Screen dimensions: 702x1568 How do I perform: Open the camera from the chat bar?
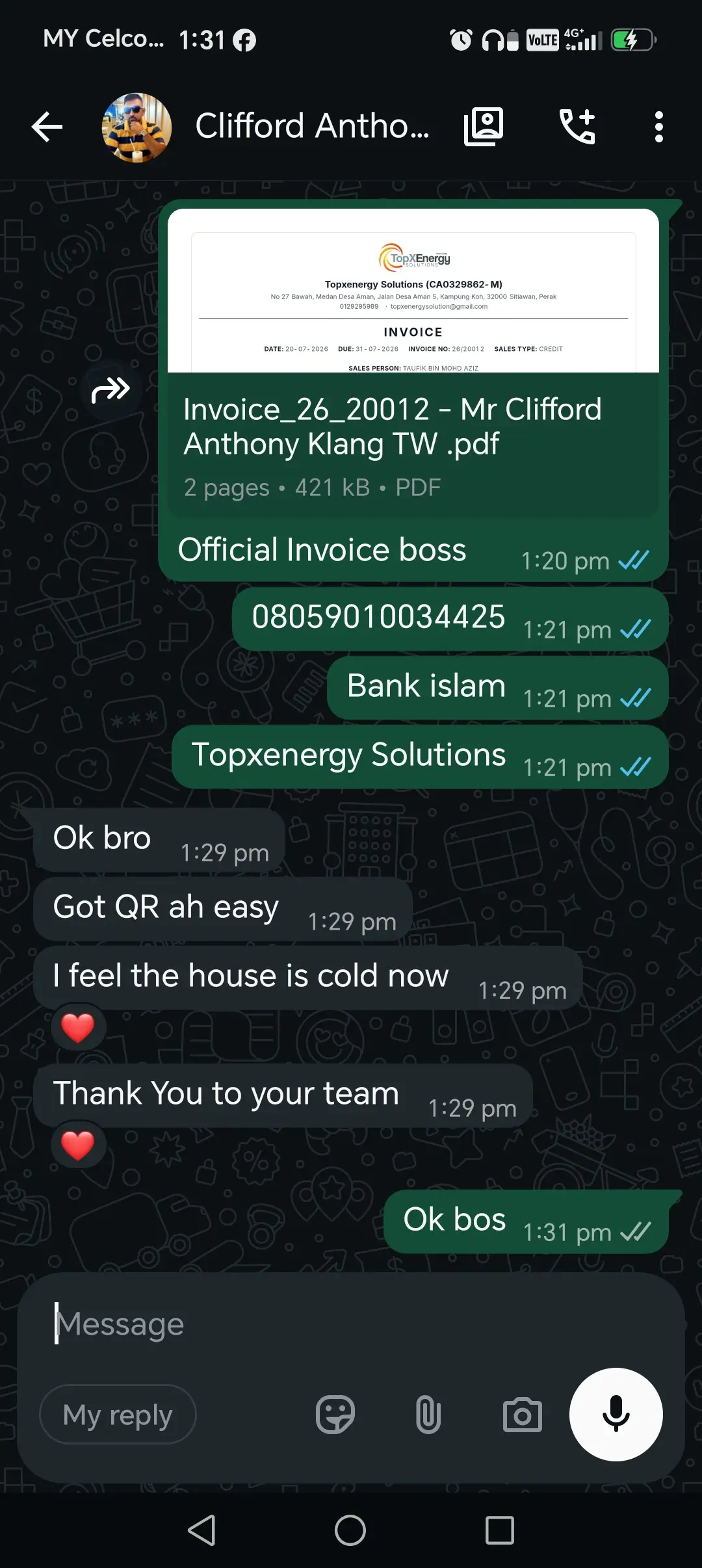coord(523,1415)
